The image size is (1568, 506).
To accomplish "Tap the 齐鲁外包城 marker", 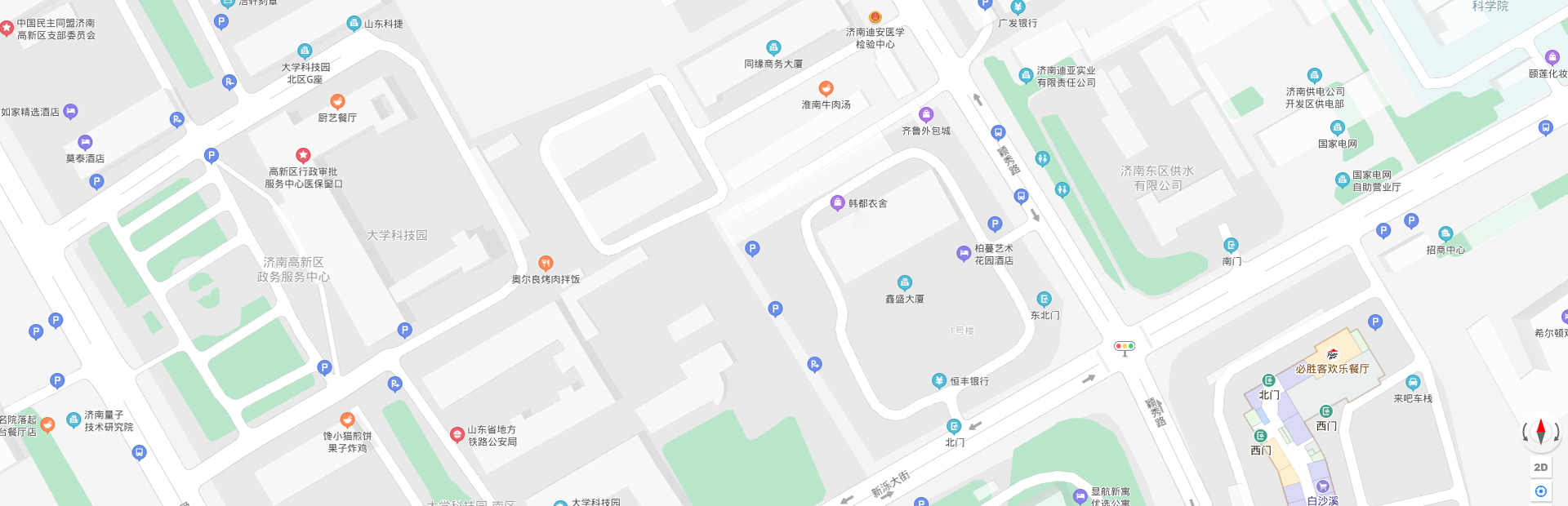I will click(x=926, y=115).
